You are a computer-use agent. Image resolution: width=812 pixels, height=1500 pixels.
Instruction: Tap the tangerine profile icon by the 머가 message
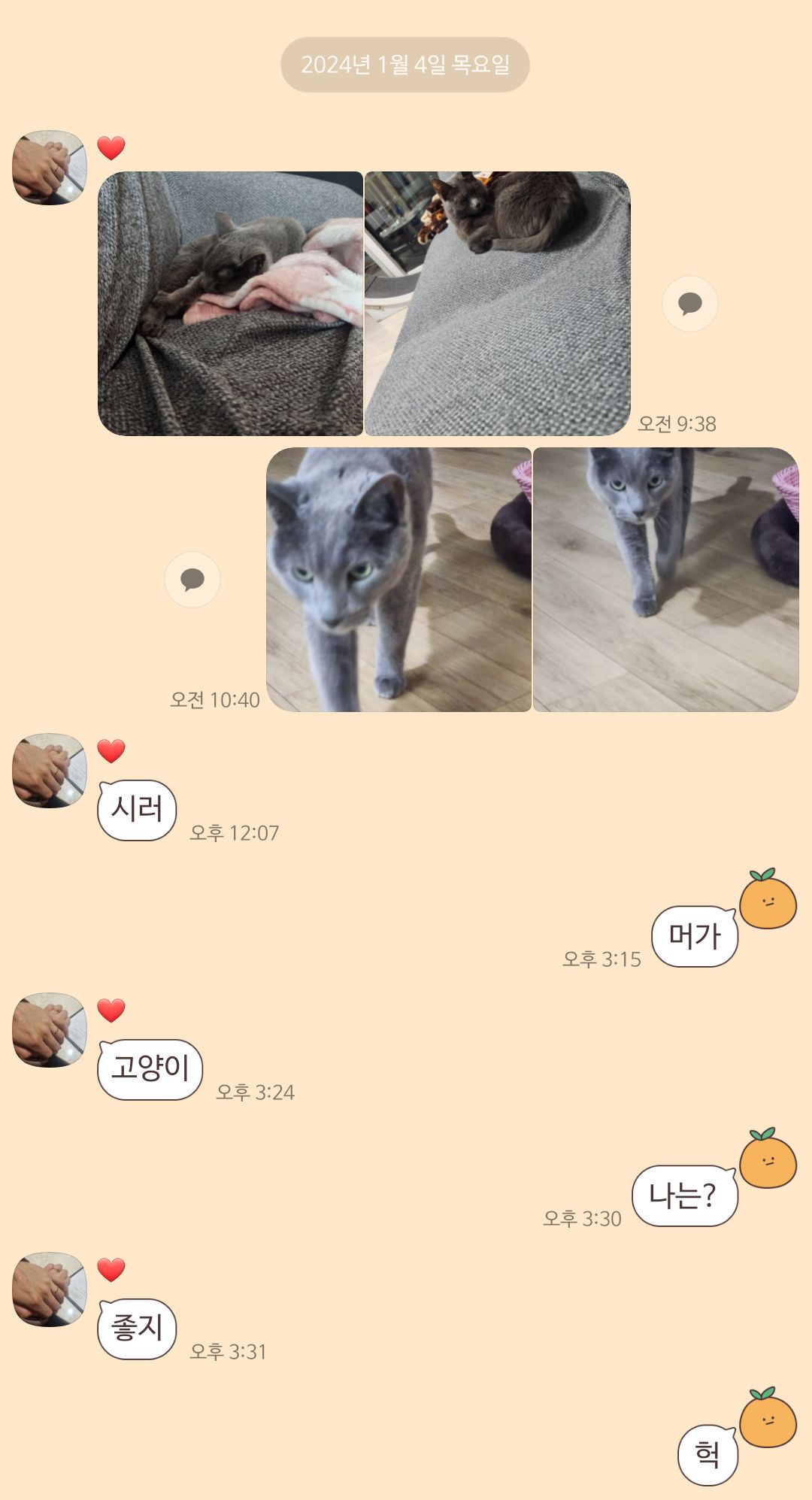tap(768, 899)
